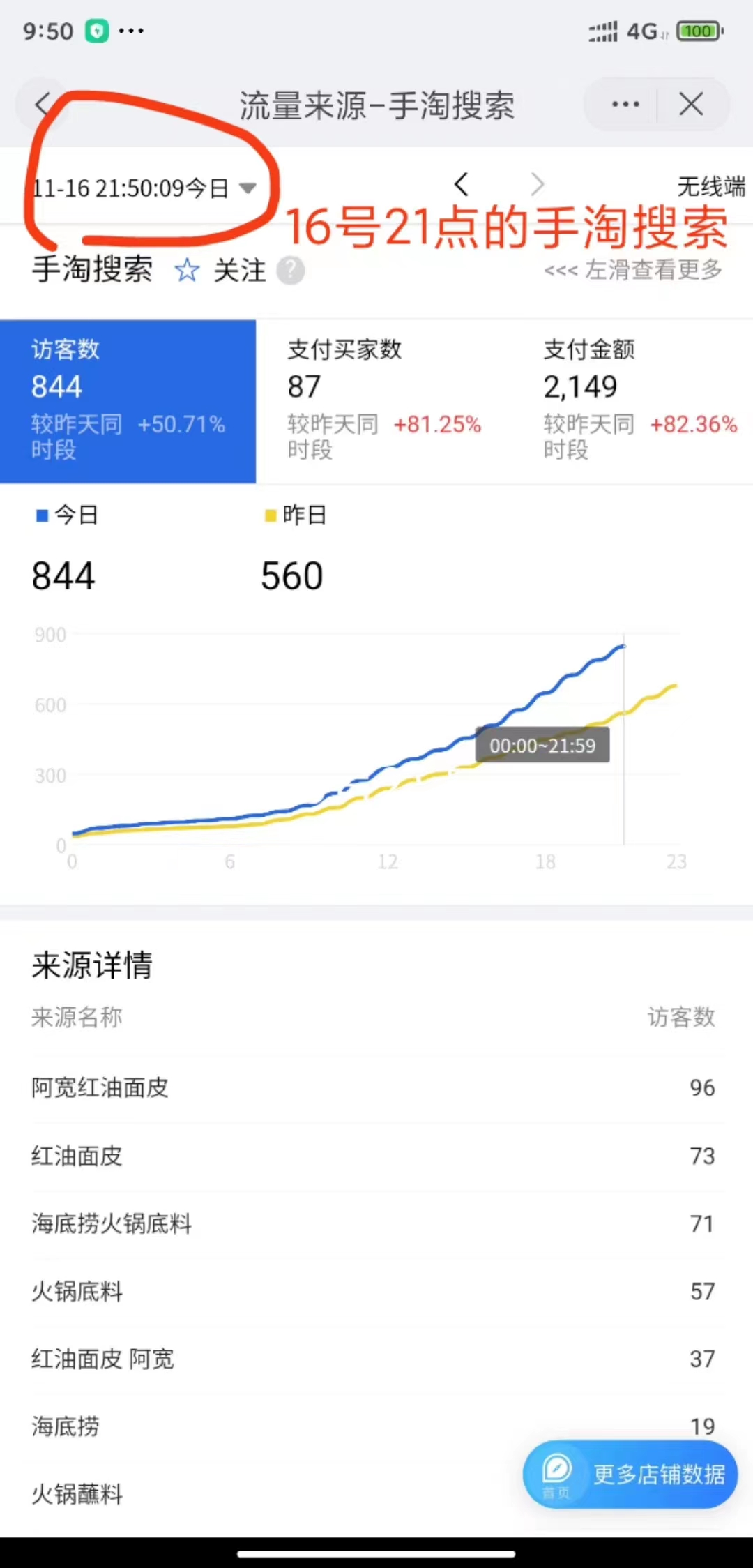Open the question mark help icon
The image size is (753, 1568).
pyautogui.click(x=291, y=271)
